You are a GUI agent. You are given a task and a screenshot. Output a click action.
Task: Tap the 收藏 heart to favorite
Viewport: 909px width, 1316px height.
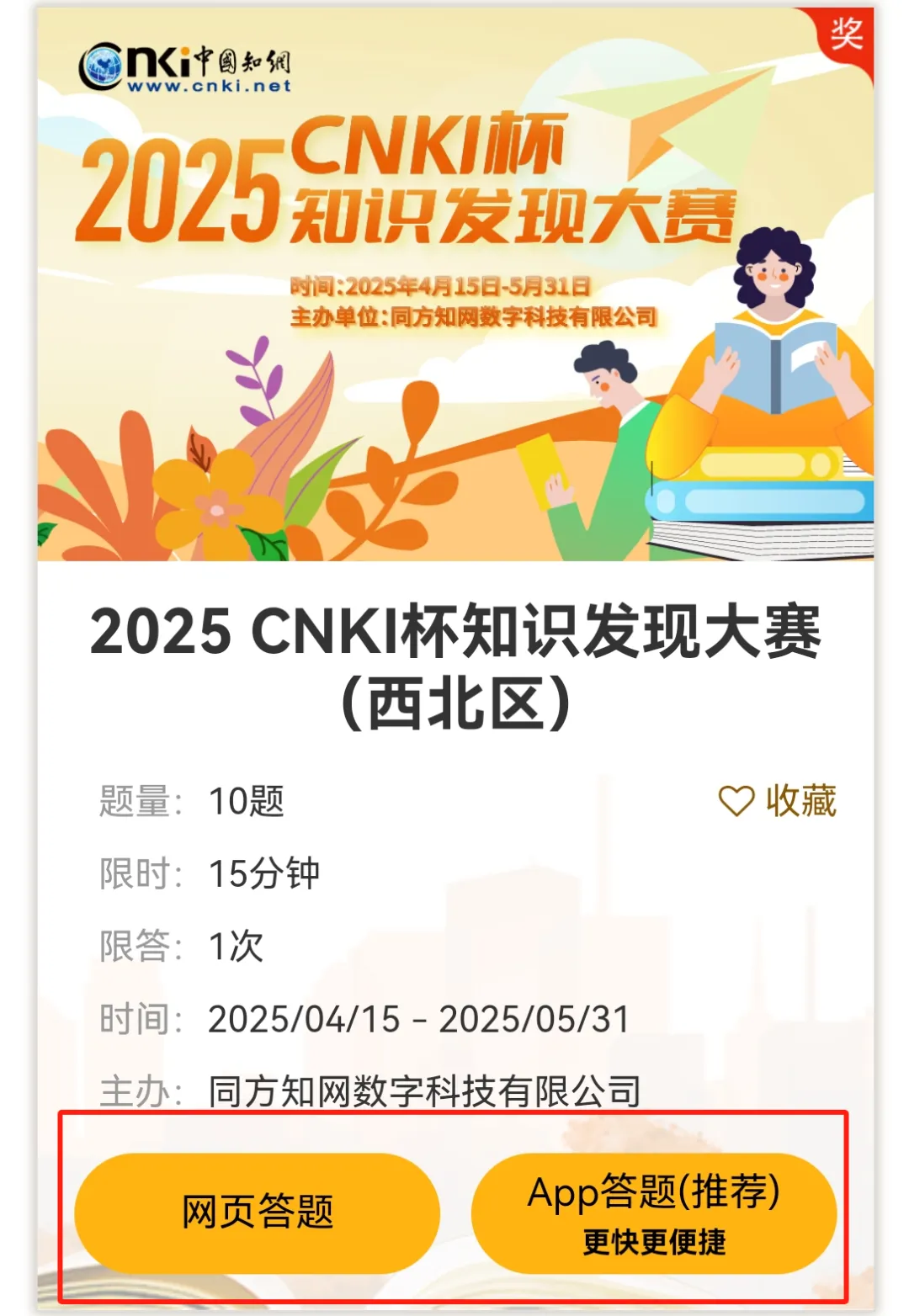click(x=736, y=800)
